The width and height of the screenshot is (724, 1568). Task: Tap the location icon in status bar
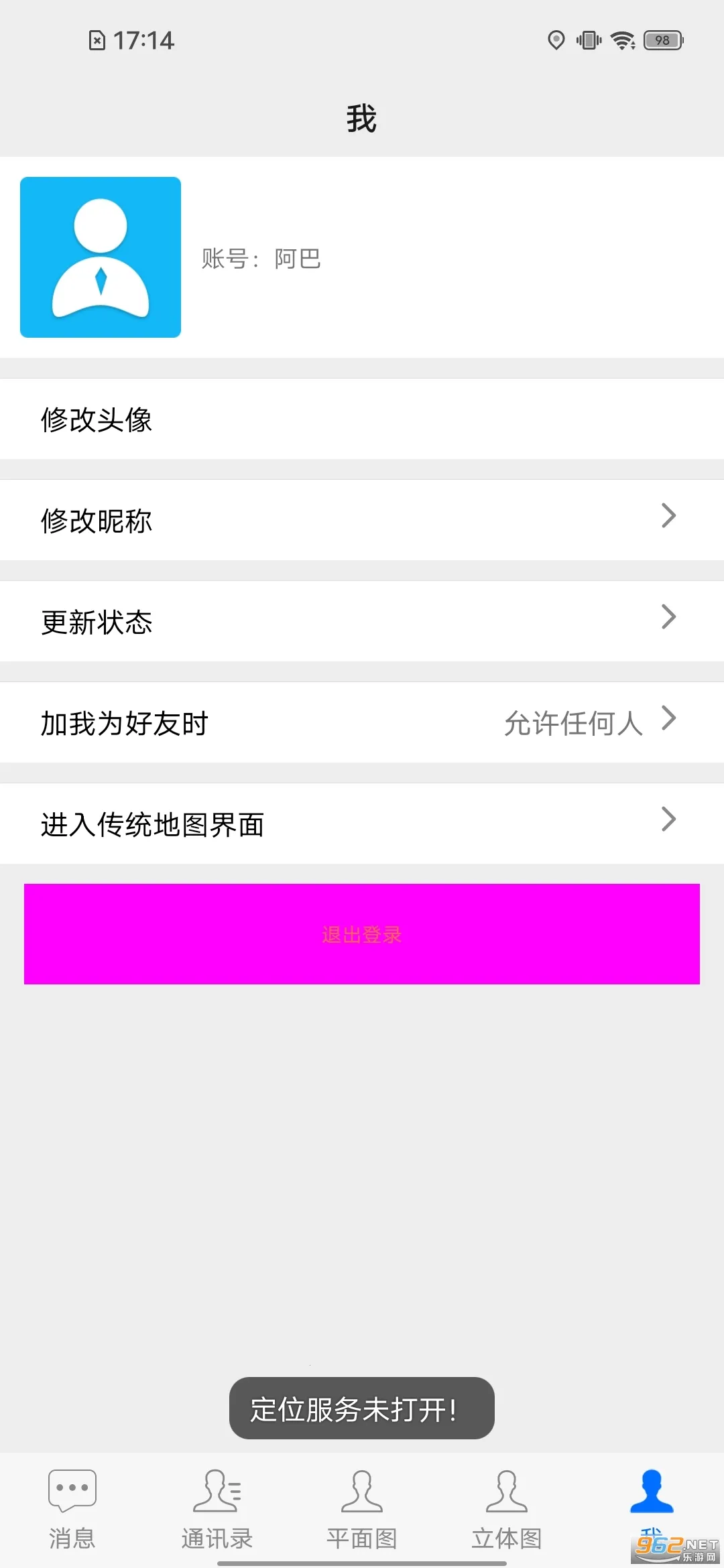pyautogui.click(x=554, y=40)
